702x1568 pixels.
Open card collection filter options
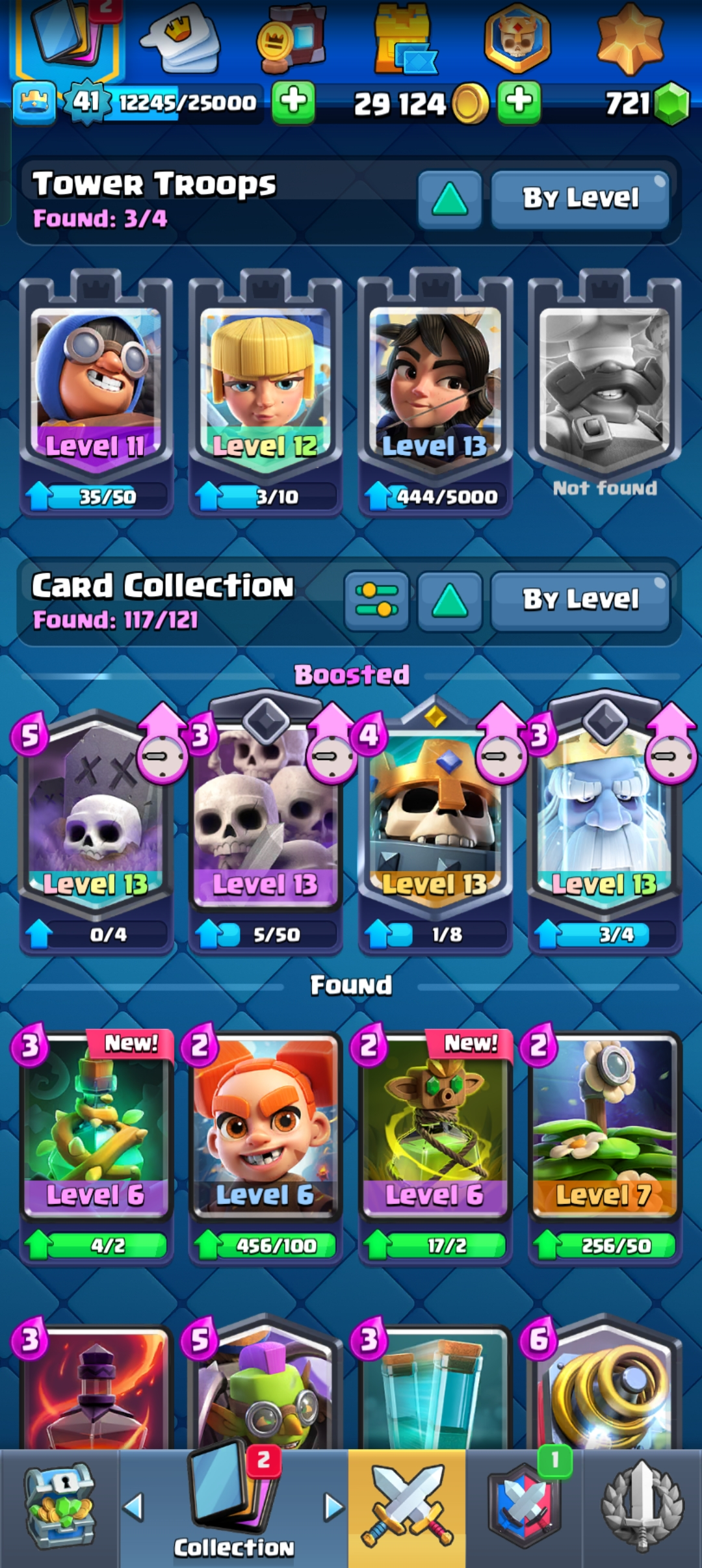click(376, 600)
